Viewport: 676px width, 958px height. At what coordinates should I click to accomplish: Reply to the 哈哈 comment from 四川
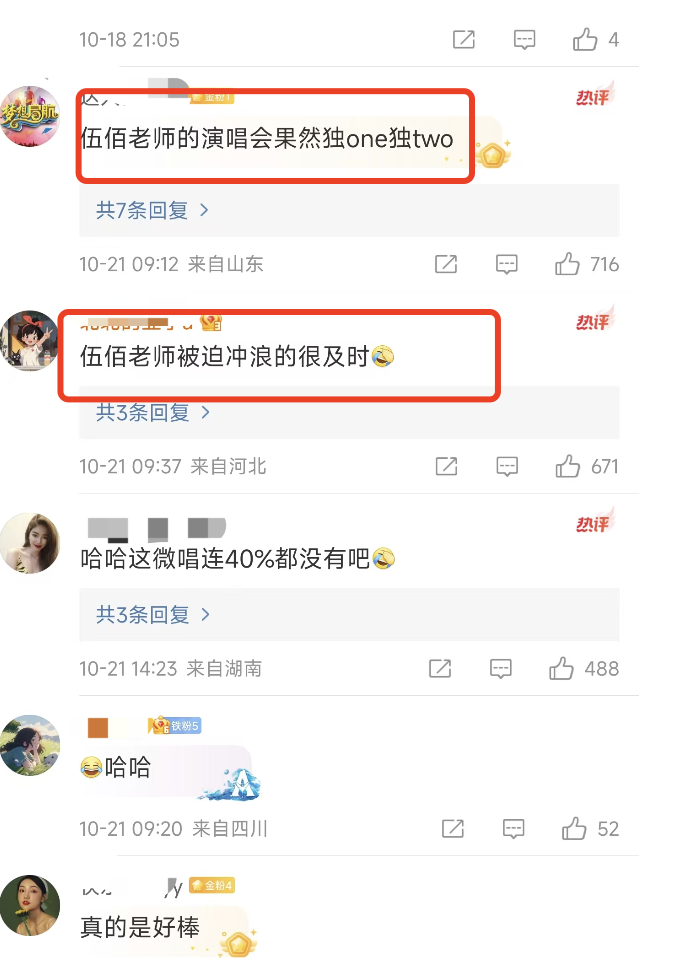[x=513, y=829]
